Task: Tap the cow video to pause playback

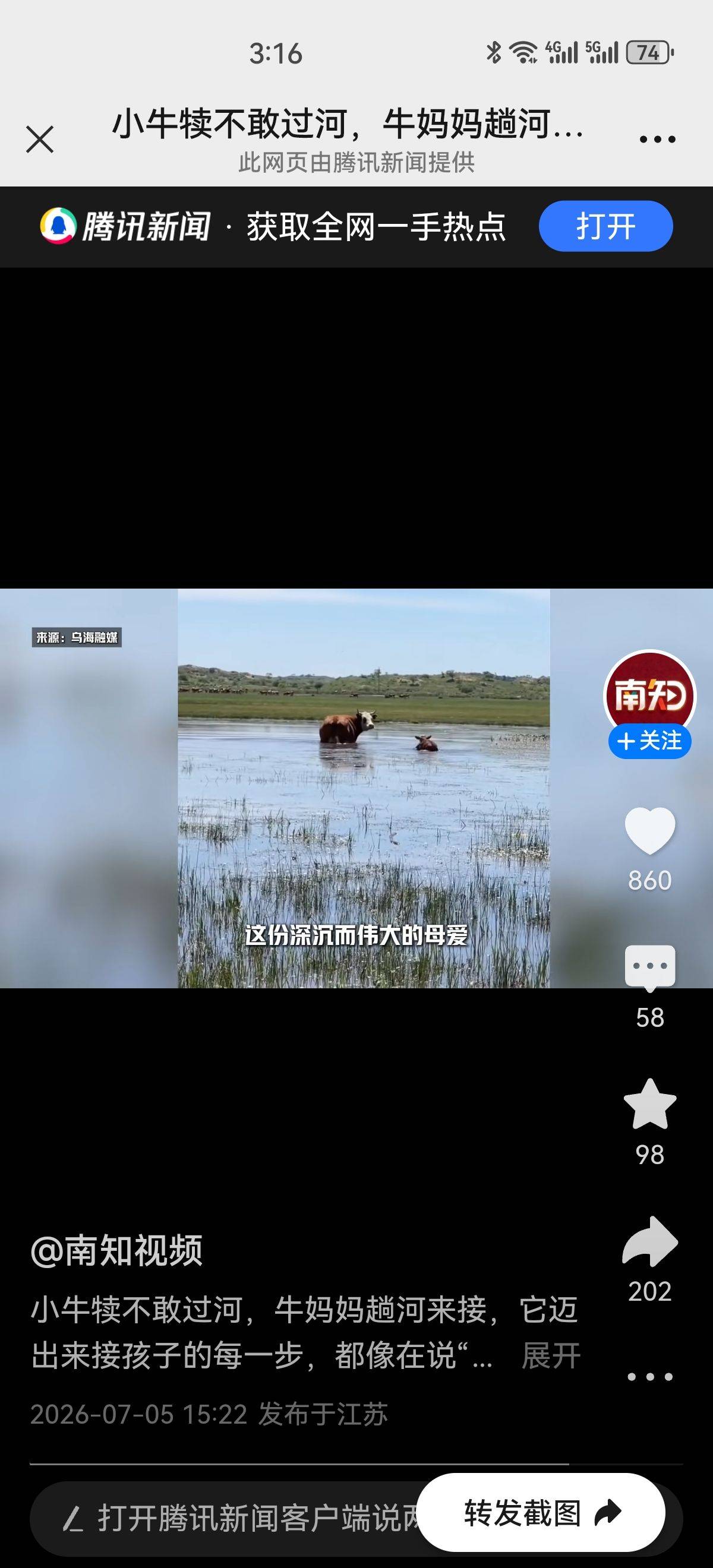Action: (364, 788)
